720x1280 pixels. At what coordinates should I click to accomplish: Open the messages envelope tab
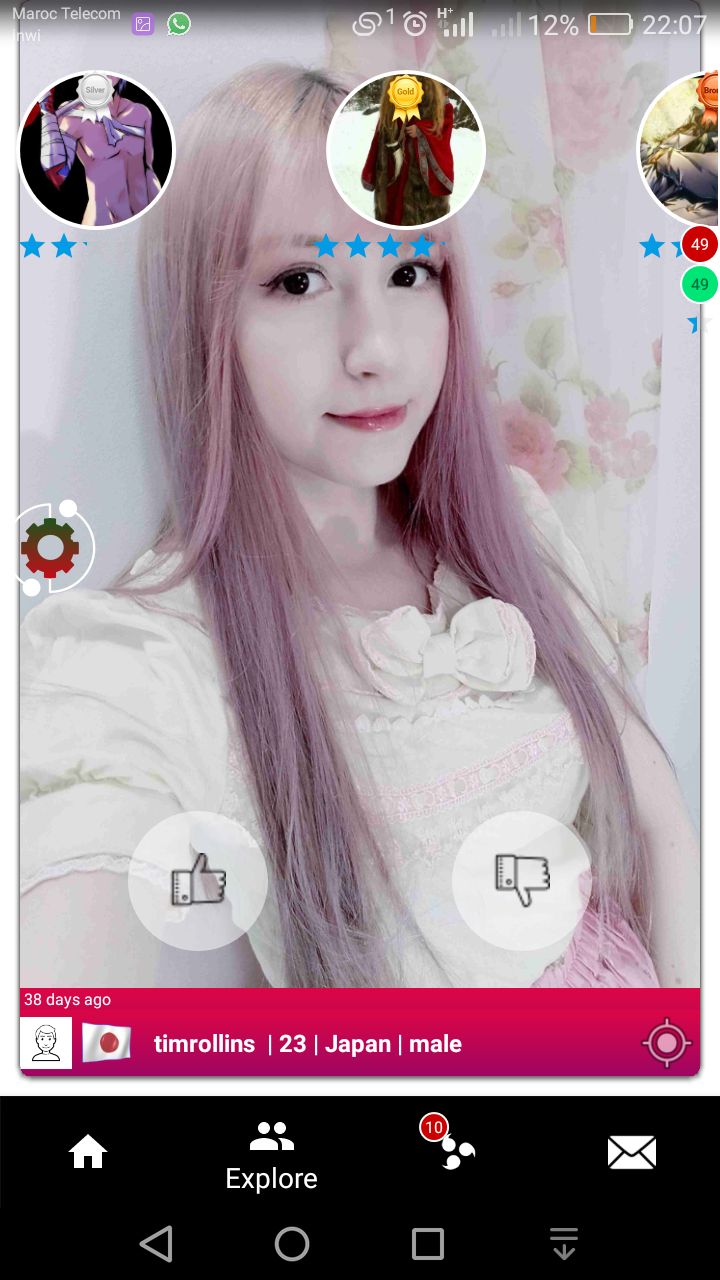click(x=632, y=1153)
